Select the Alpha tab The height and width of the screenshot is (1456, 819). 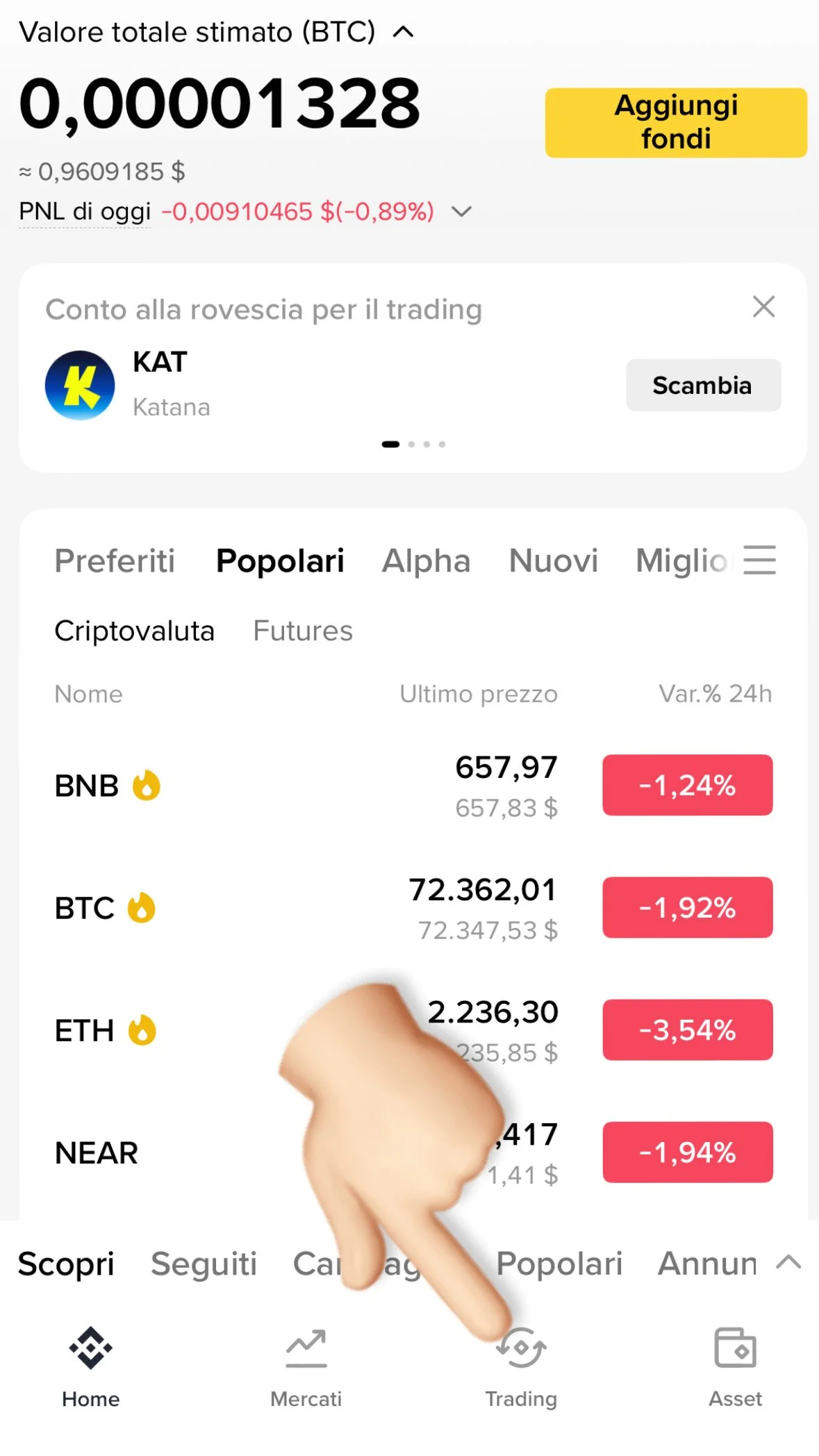pyautogui.click(x=426, y=561)
